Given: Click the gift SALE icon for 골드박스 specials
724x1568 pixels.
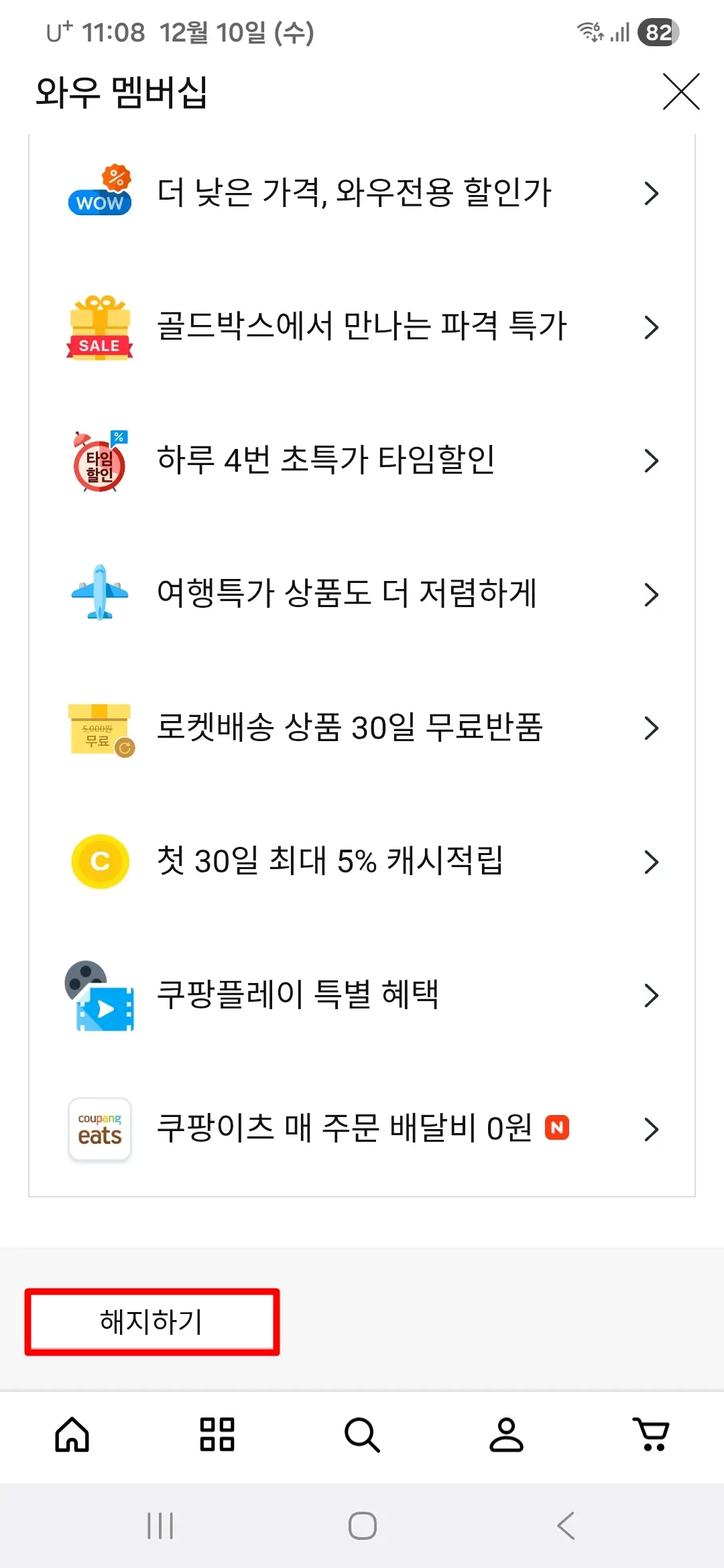Looking at the screenshot, I should pos(99,327).
